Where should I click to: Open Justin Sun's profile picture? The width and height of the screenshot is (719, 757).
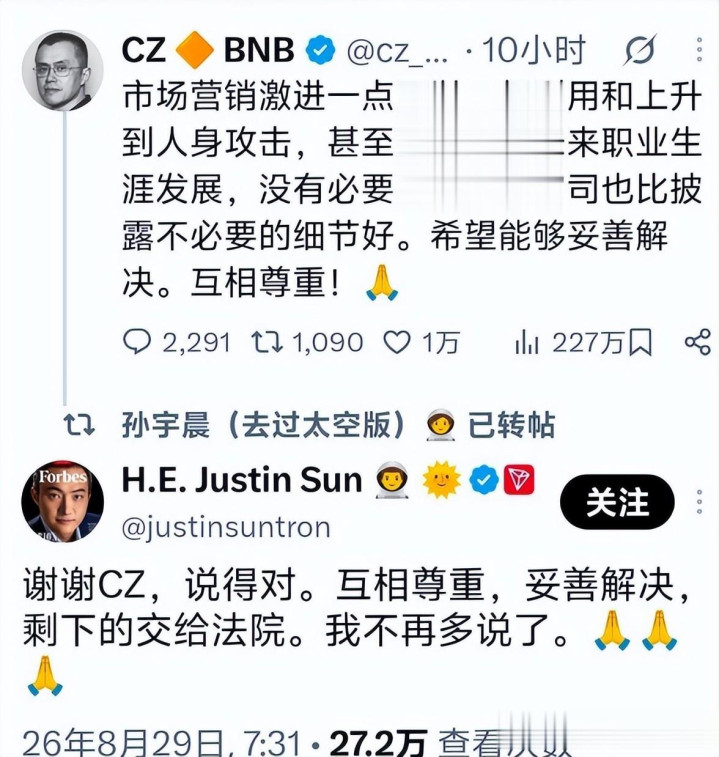tap(63, 501)
